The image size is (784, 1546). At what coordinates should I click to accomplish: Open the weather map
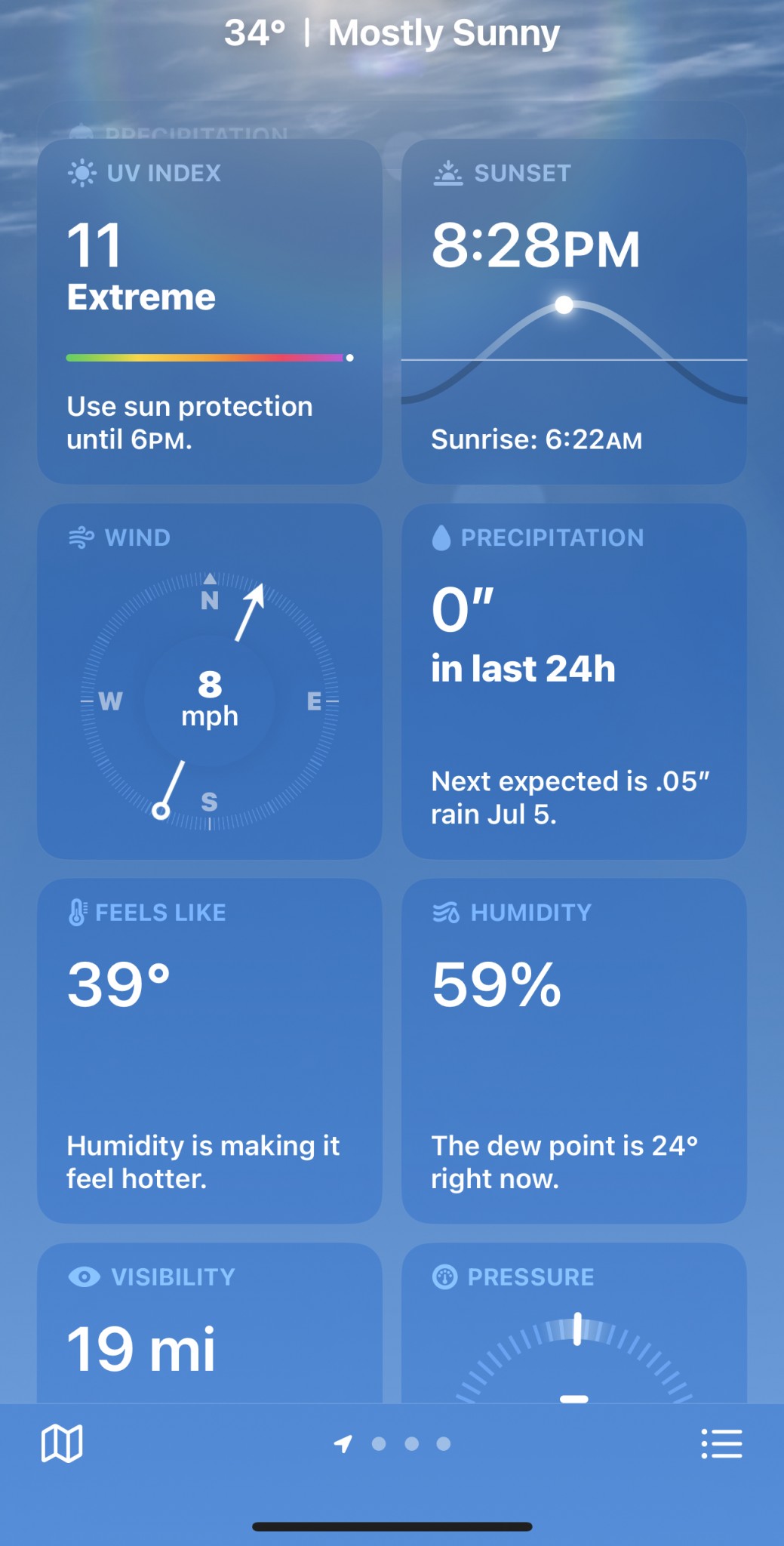(62, 1443)
